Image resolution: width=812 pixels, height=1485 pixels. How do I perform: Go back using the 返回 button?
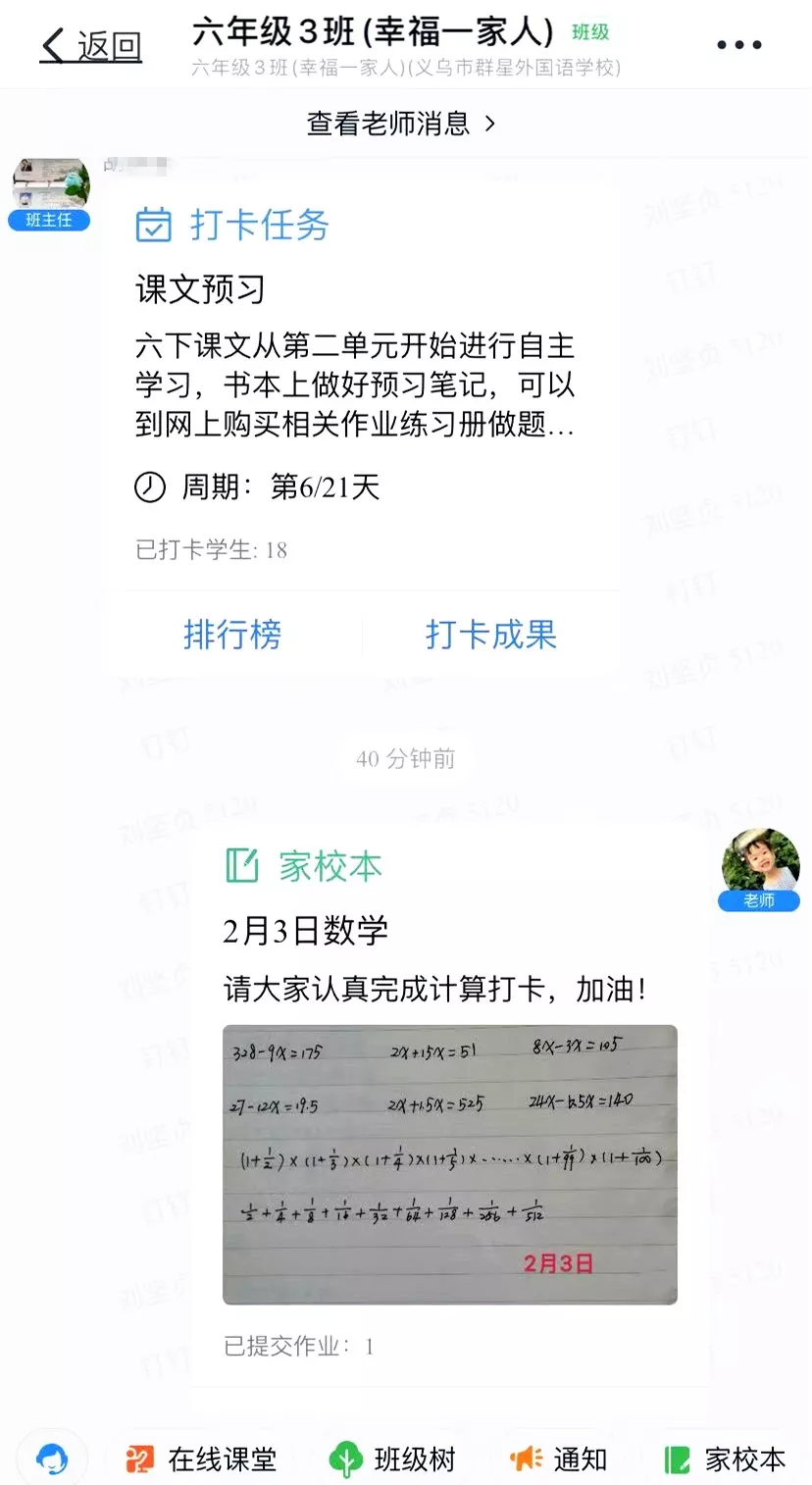pos(90,45)
